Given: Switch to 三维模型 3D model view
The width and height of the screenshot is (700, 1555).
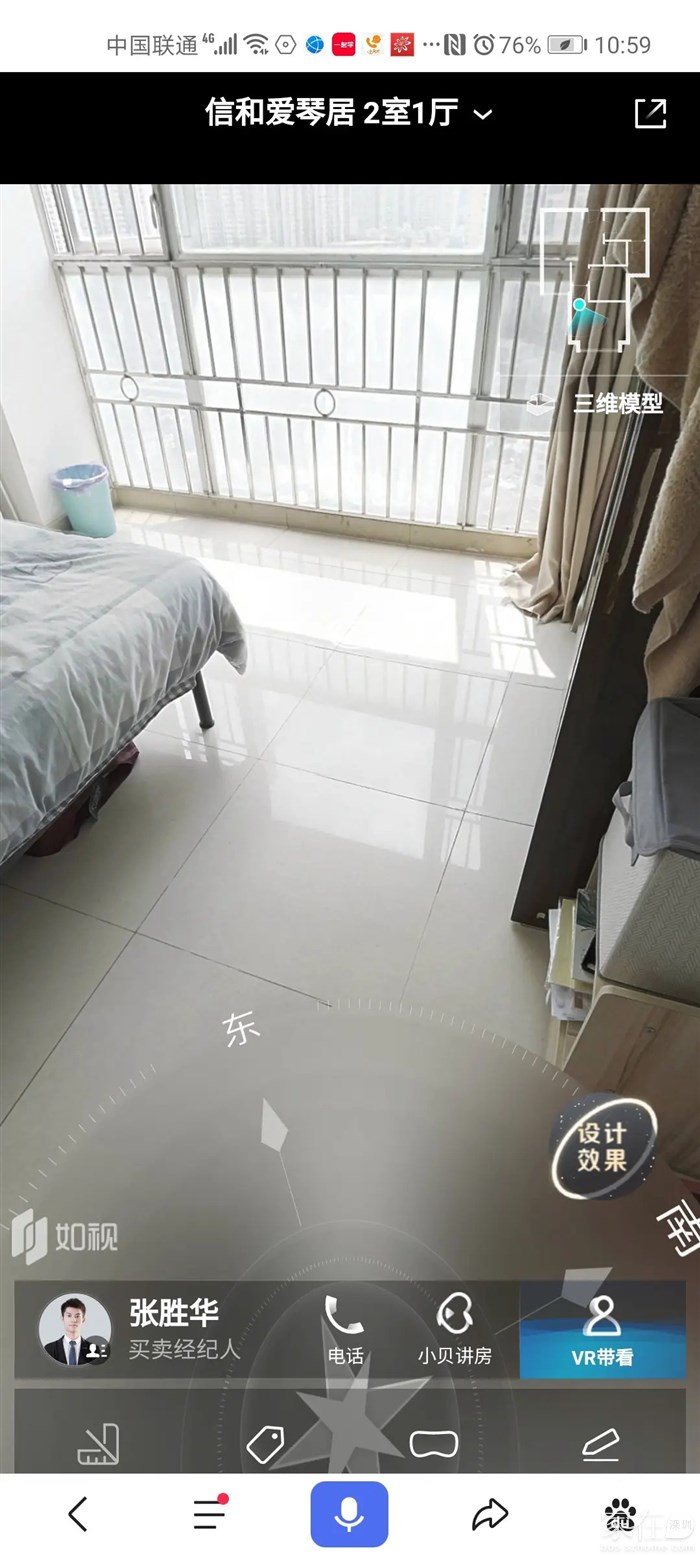Looking at the screenshot, I should pos(595,404).
